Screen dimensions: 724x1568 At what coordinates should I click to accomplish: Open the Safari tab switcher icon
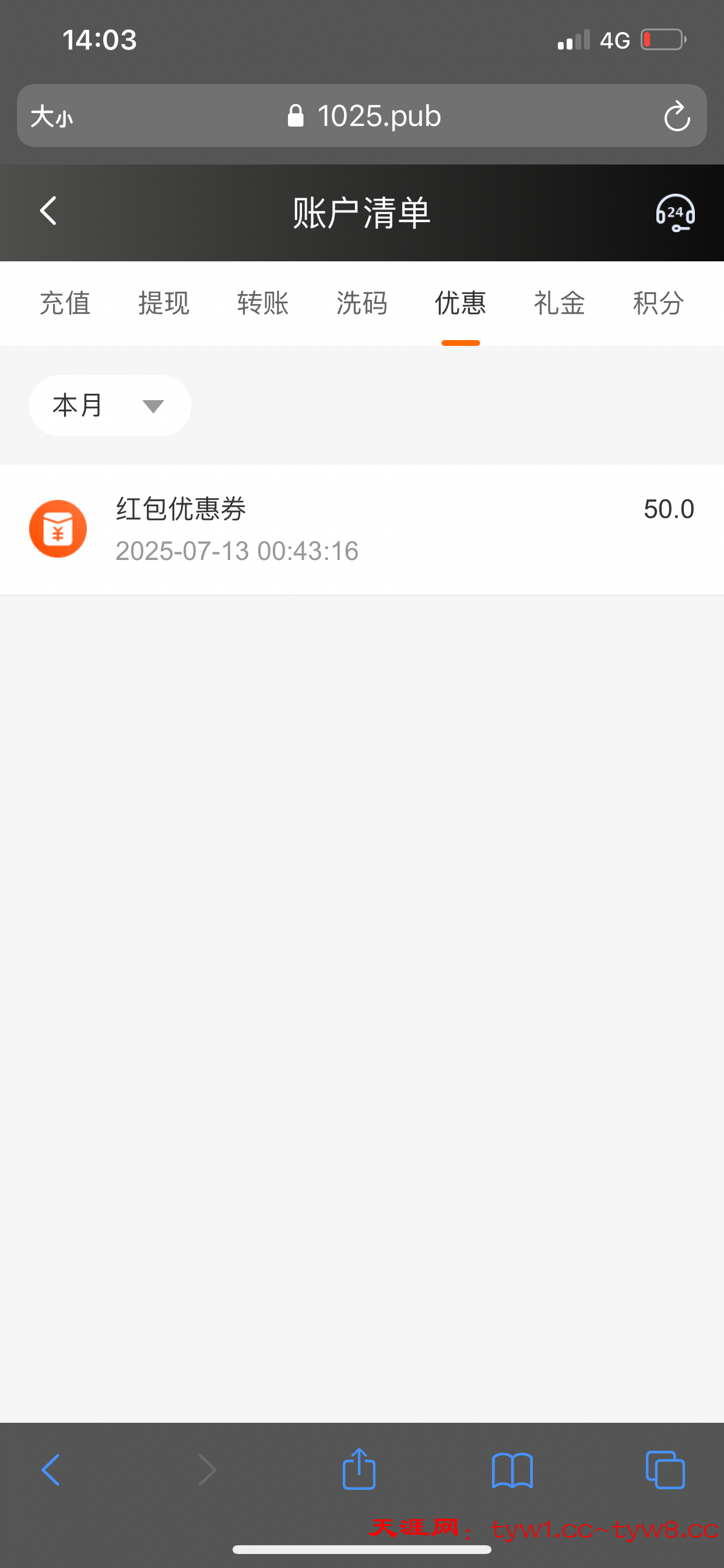[x=665, y=1470]
